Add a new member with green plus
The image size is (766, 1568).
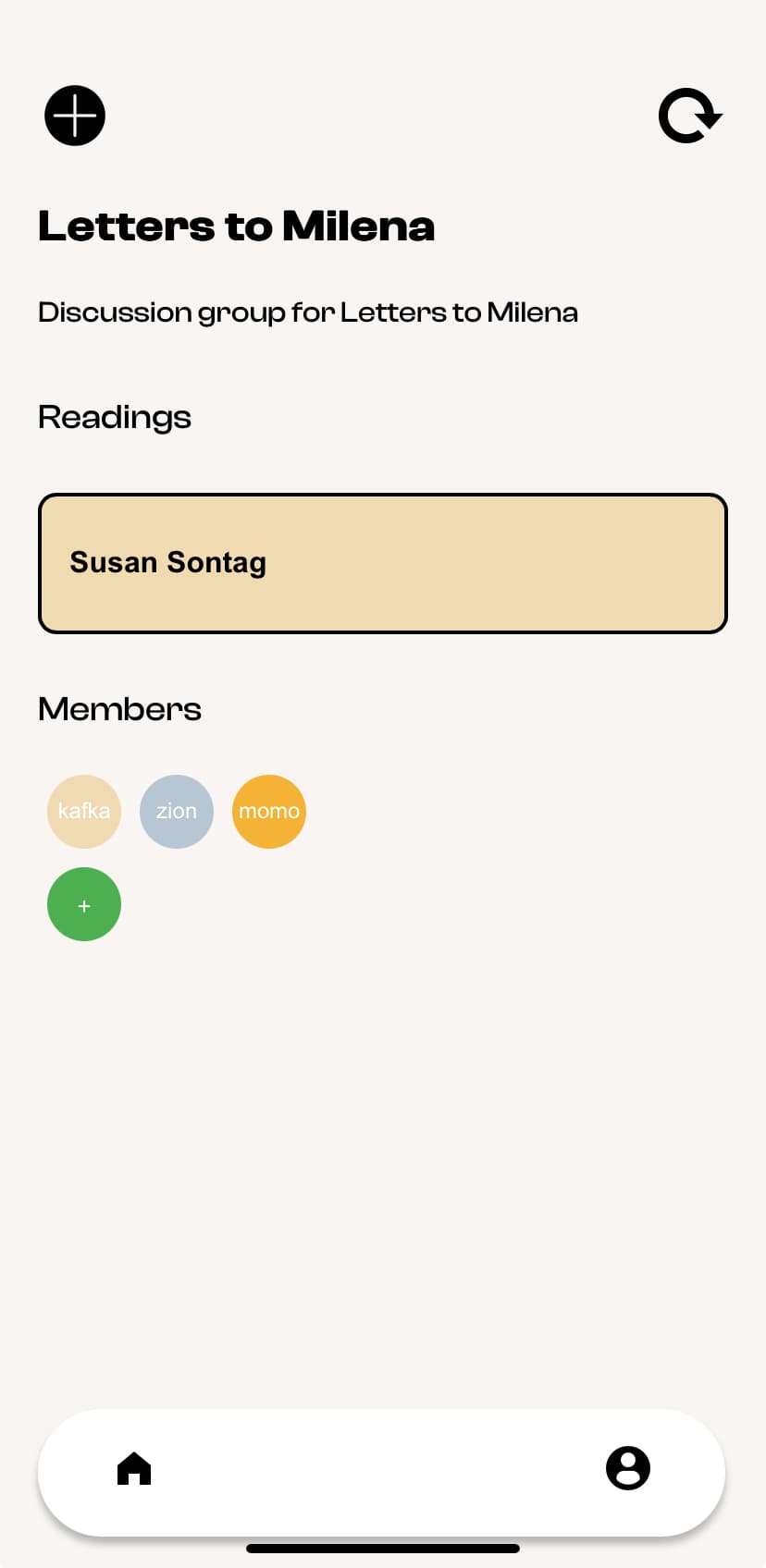tap(84, 904)
